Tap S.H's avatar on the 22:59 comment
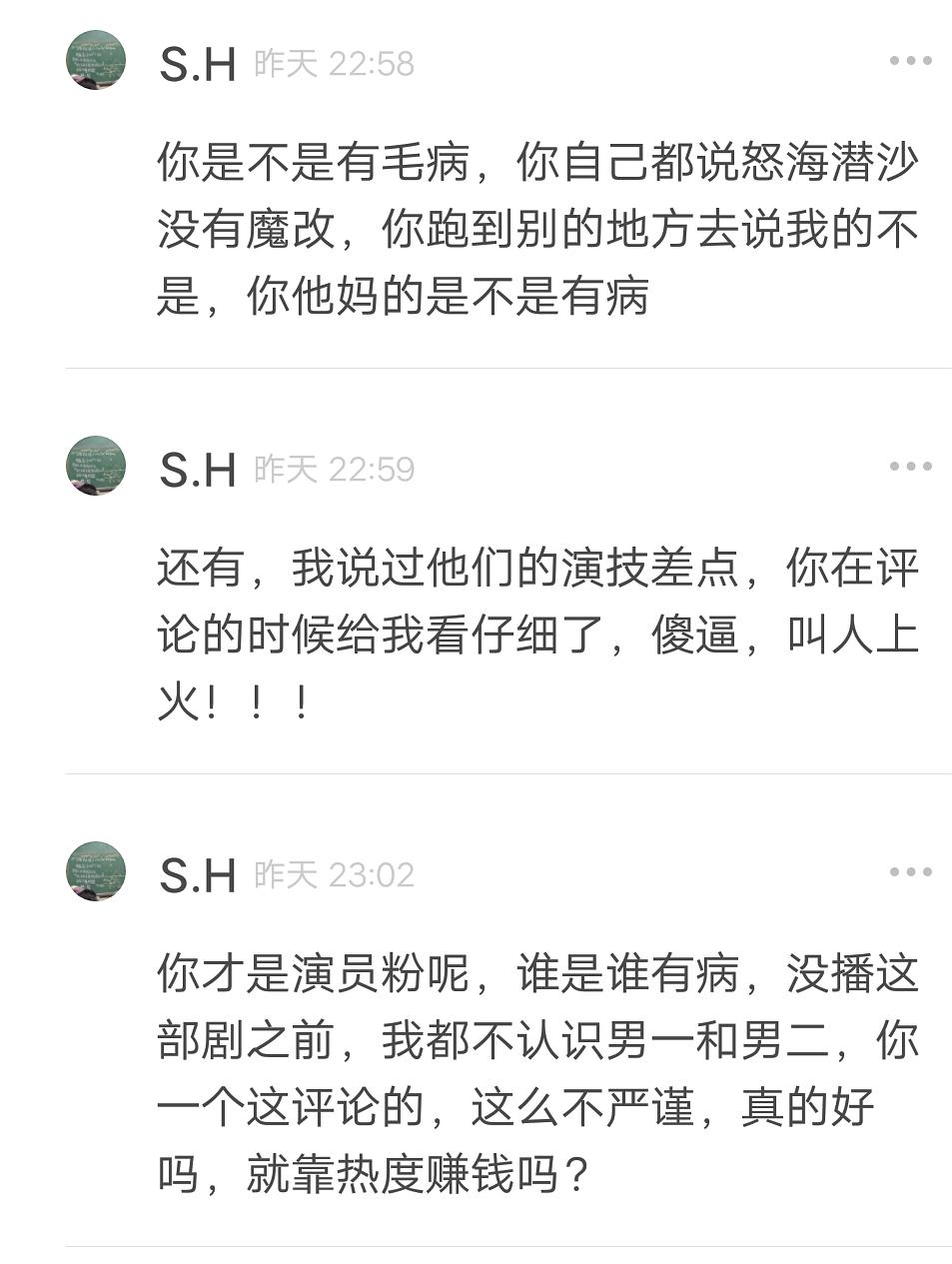The width and height of the screenshot is (952, 1264). [x=96, y=467]
